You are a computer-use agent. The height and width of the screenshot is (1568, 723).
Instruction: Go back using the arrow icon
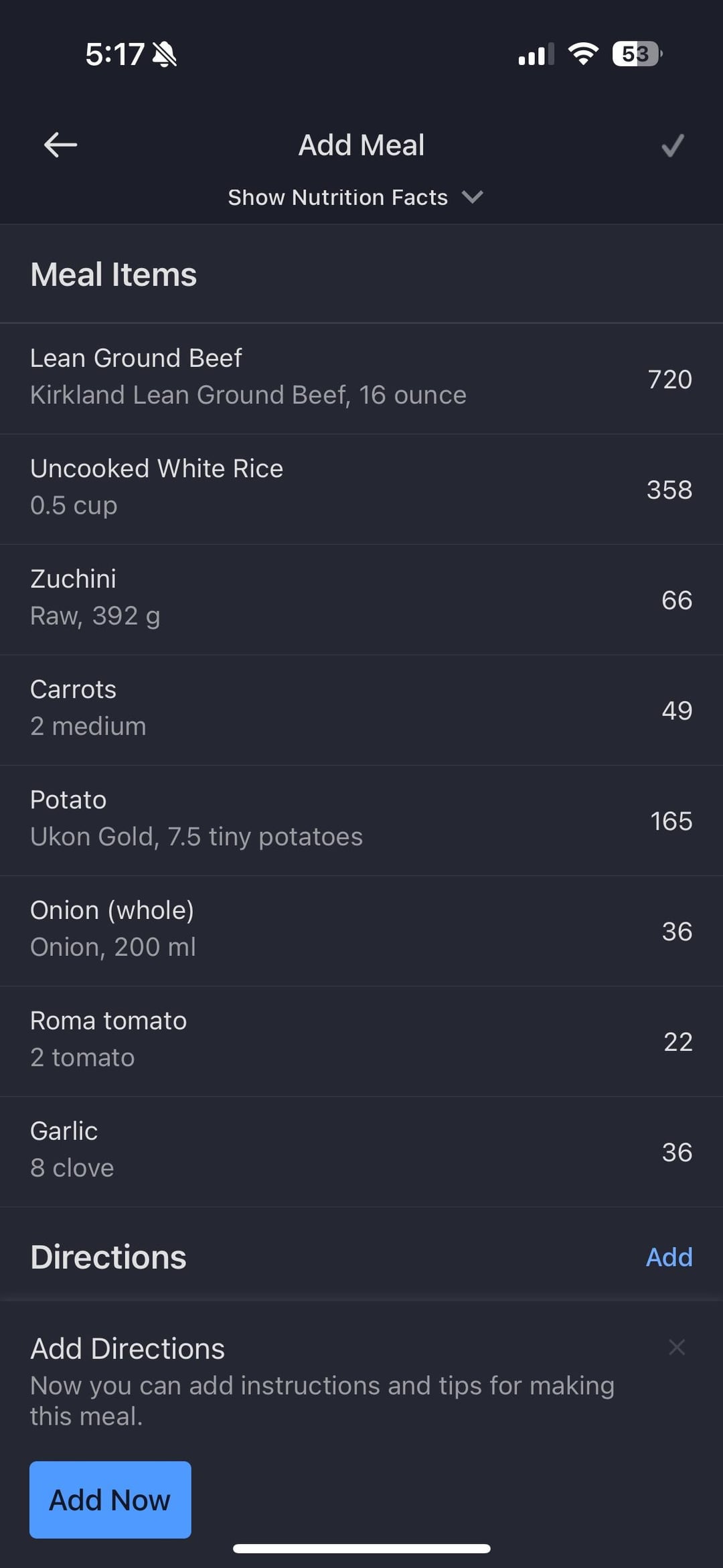[x=60, y=145]
